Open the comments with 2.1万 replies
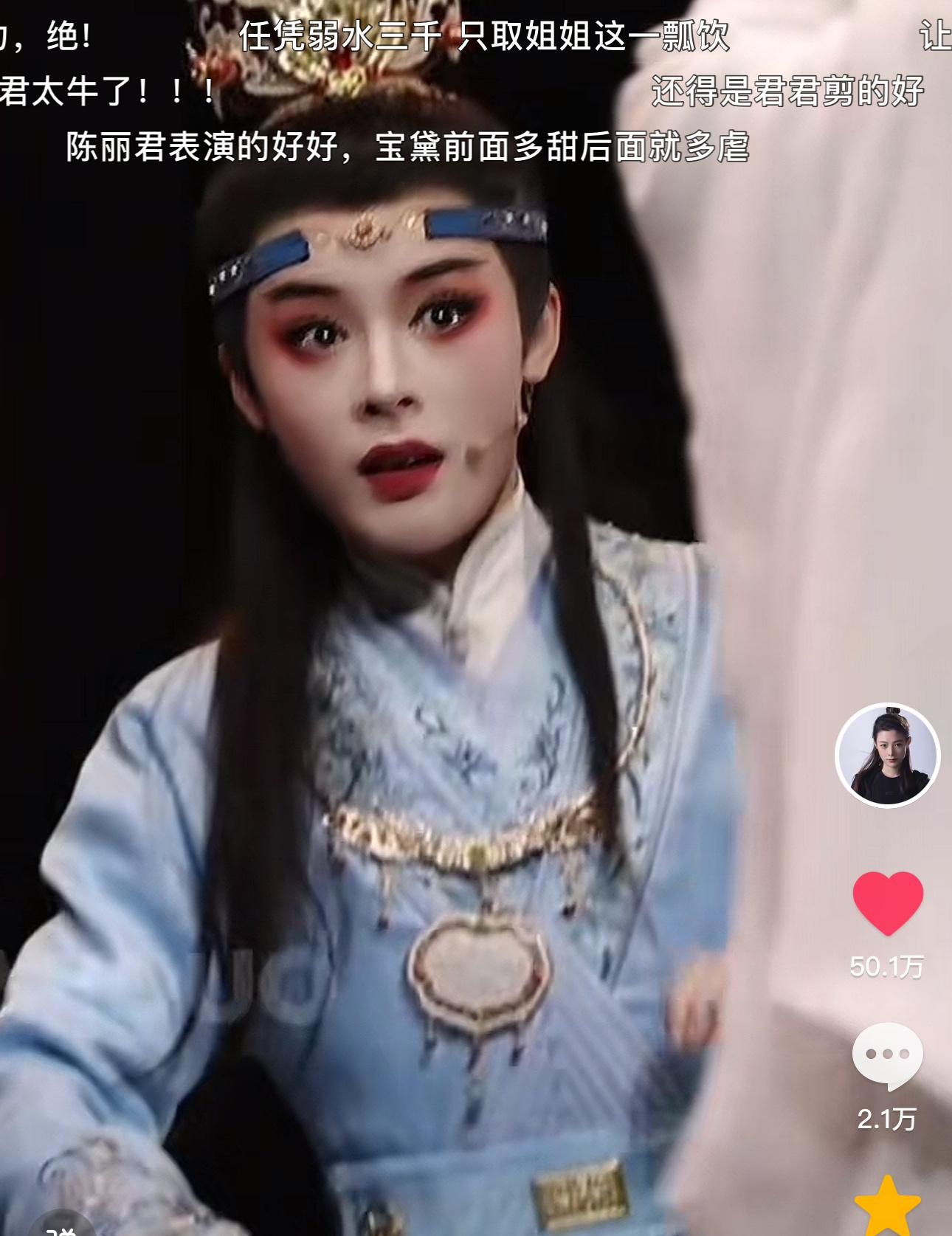This screenshot has width=952, height=1236. pos(887,1055)
